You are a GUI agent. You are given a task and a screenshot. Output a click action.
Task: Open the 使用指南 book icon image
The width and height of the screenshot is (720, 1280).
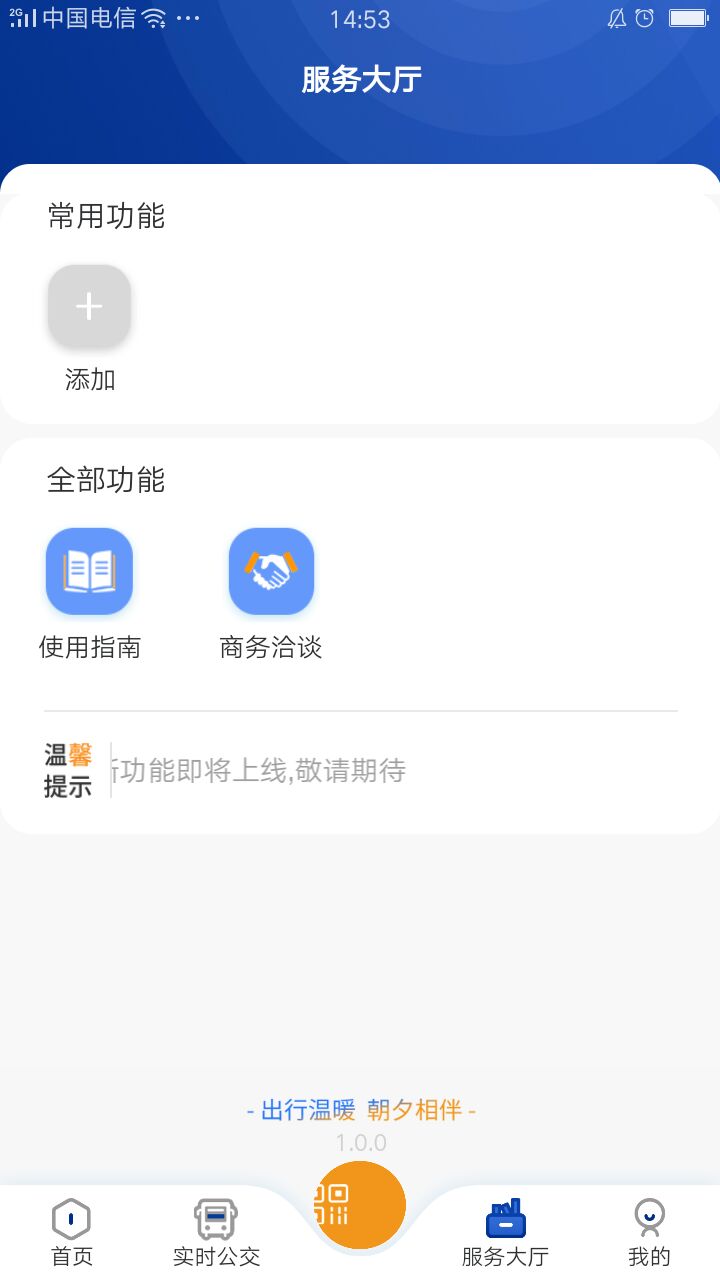89,571
